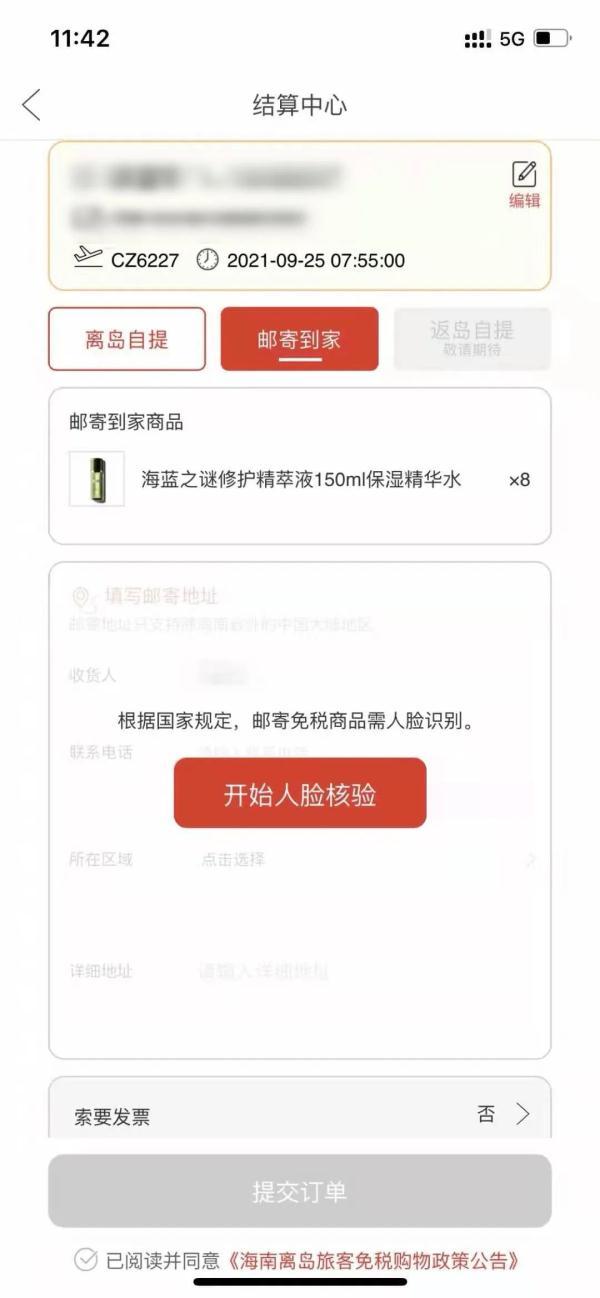600x1298 pixels.
Task: Toggle the 已阅读并同意 agreement checkbox
Action: click(x=86, y=1260)
